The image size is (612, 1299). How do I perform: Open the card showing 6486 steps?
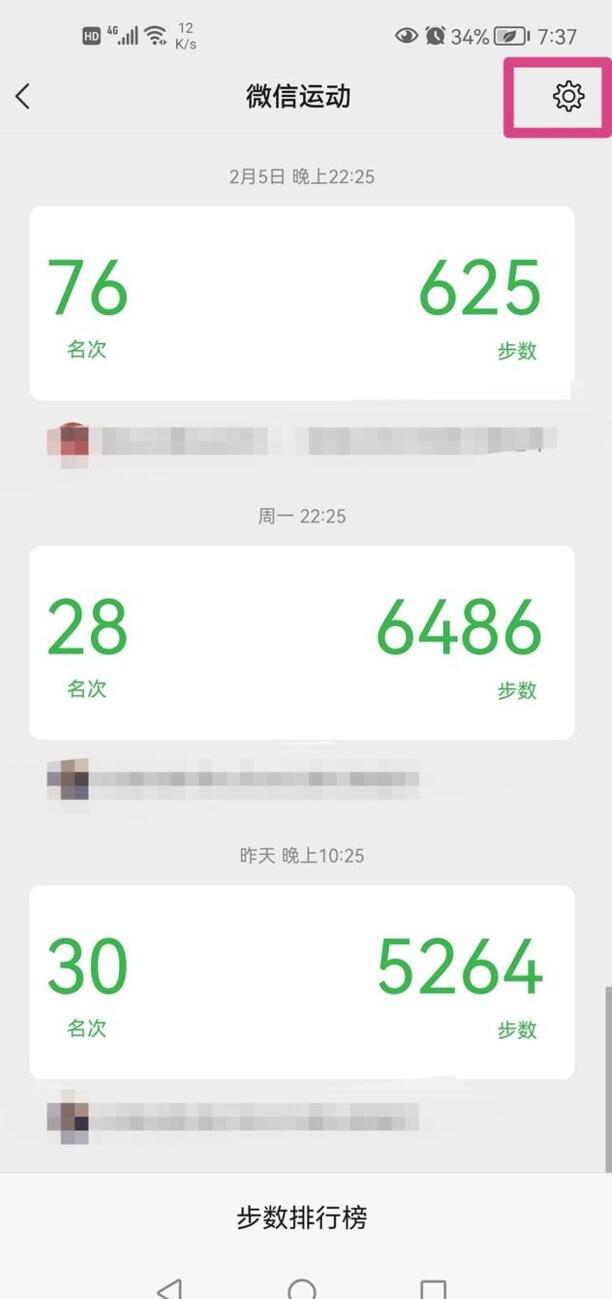[x=302, y=643]
